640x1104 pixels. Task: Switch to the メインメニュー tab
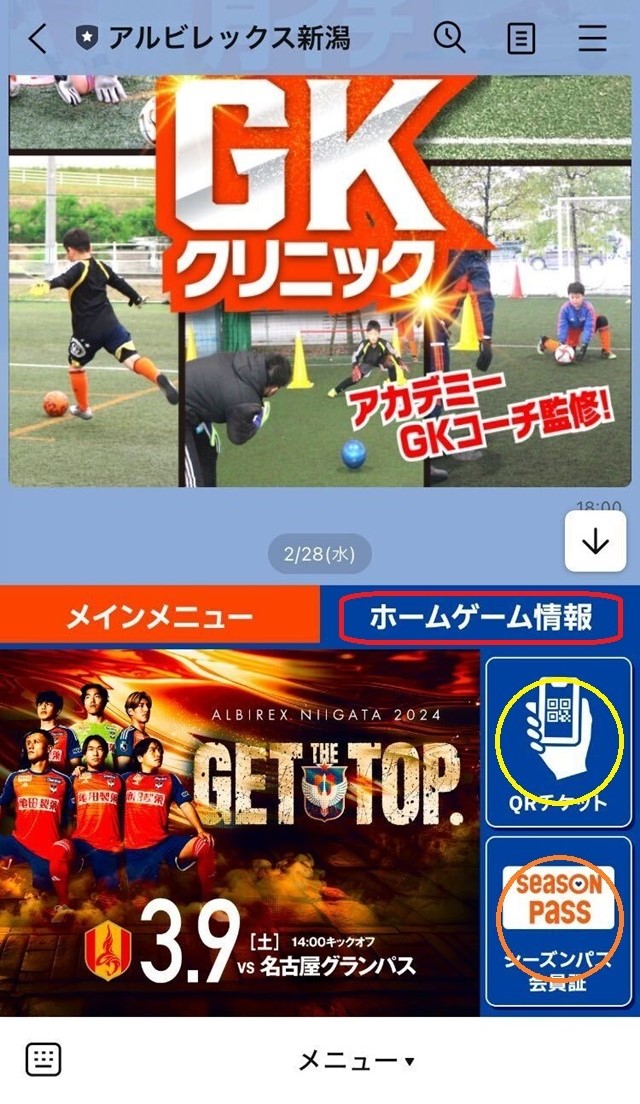point(160,617)
